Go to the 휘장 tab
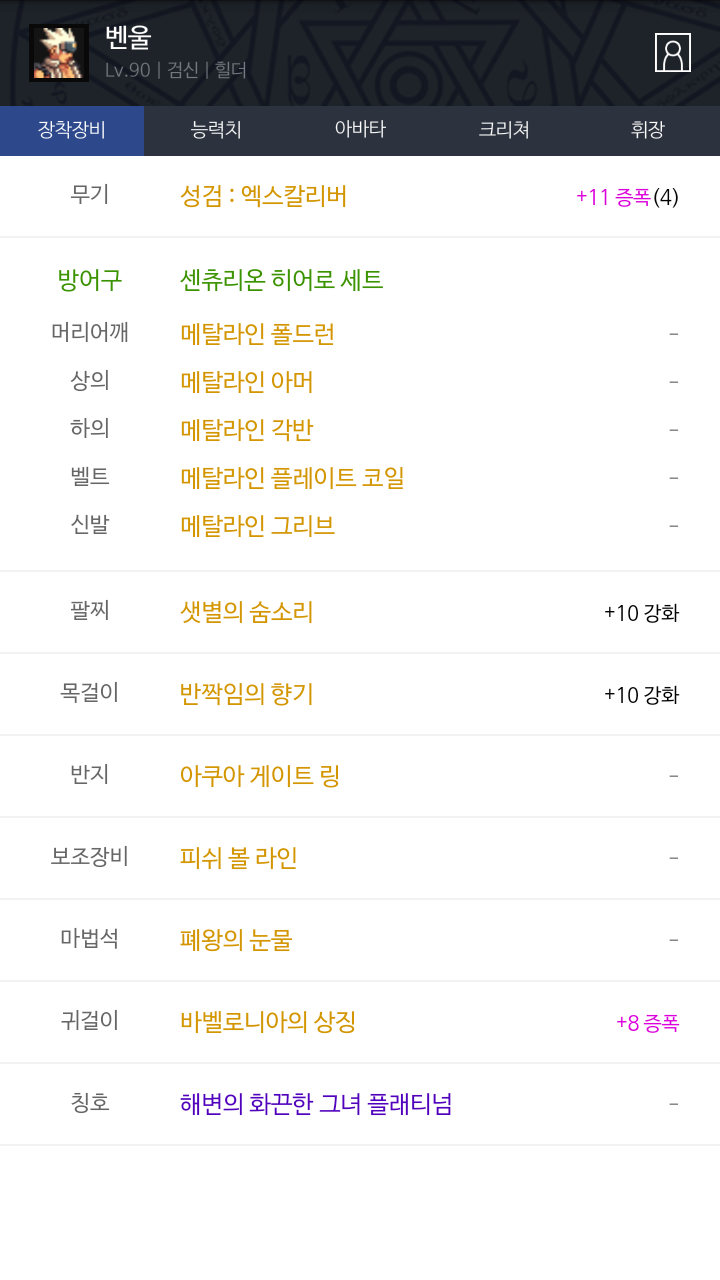This screenshot has height=1280, width=720. (x=648, y=130)
